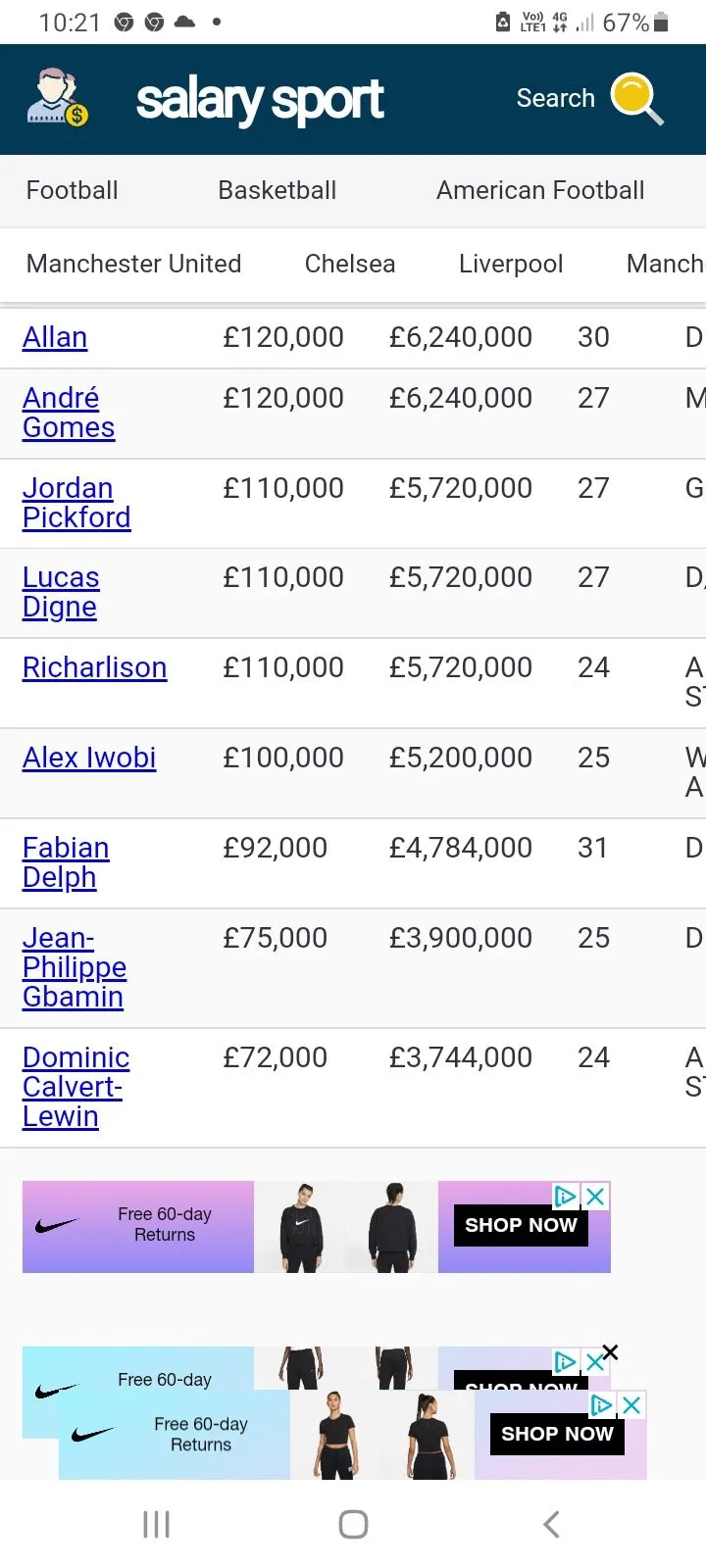Open the search magnifier icon
The width and height of the screenshot is (706, 1568).
click(636, 99)
